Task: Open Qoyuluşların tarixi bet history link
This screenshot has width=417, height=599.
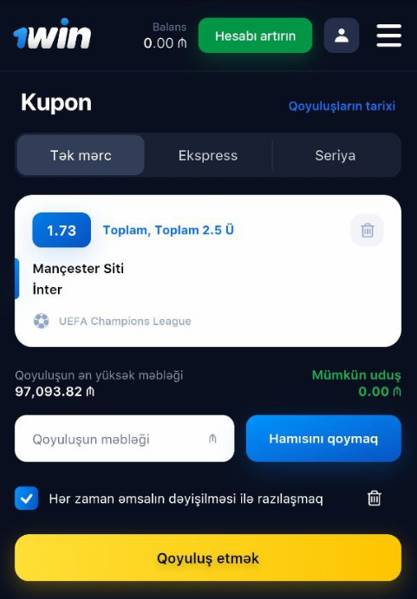Action: pyautogui.click(x=342, y=106)
